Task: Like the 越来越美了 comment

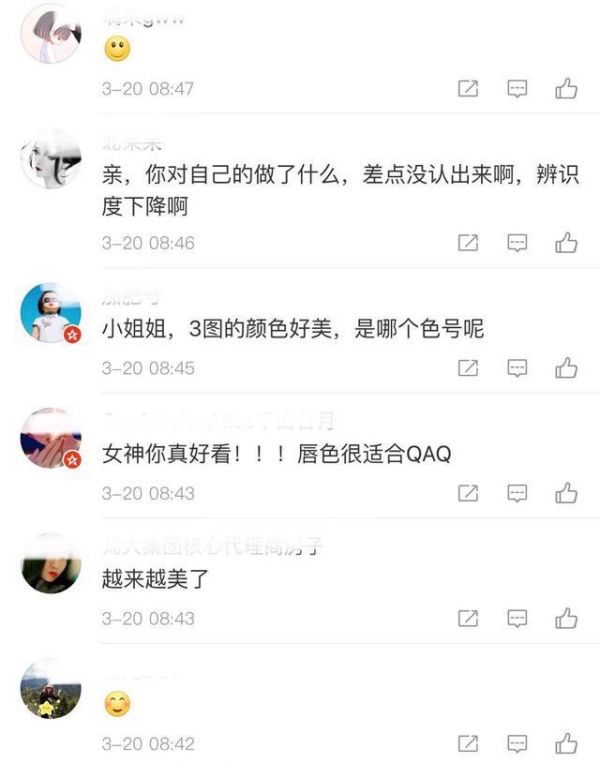Action: click(567, 618)
